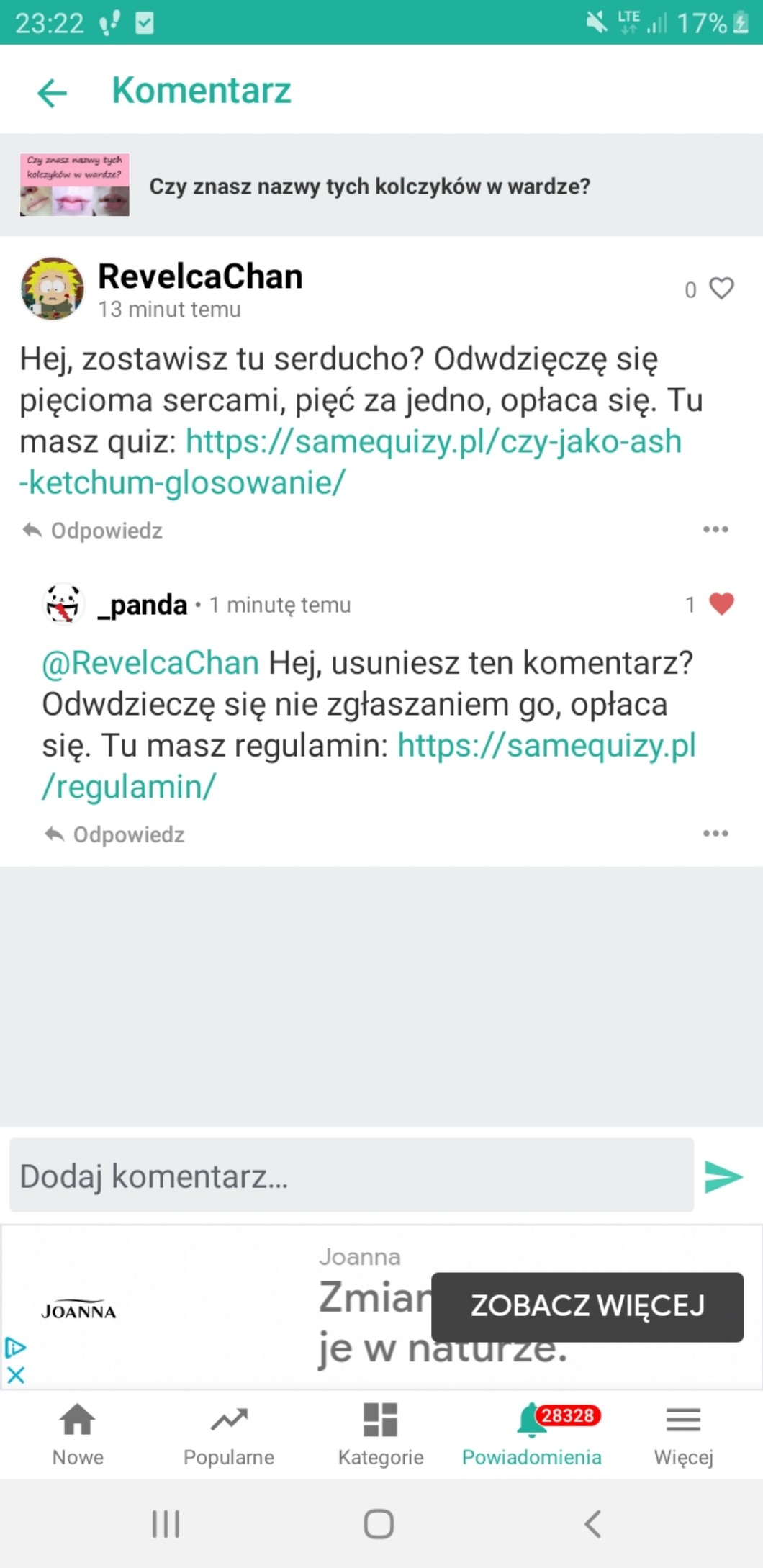
Task: Focus the Dodaj komentarz field
Action: [351, 1176]
